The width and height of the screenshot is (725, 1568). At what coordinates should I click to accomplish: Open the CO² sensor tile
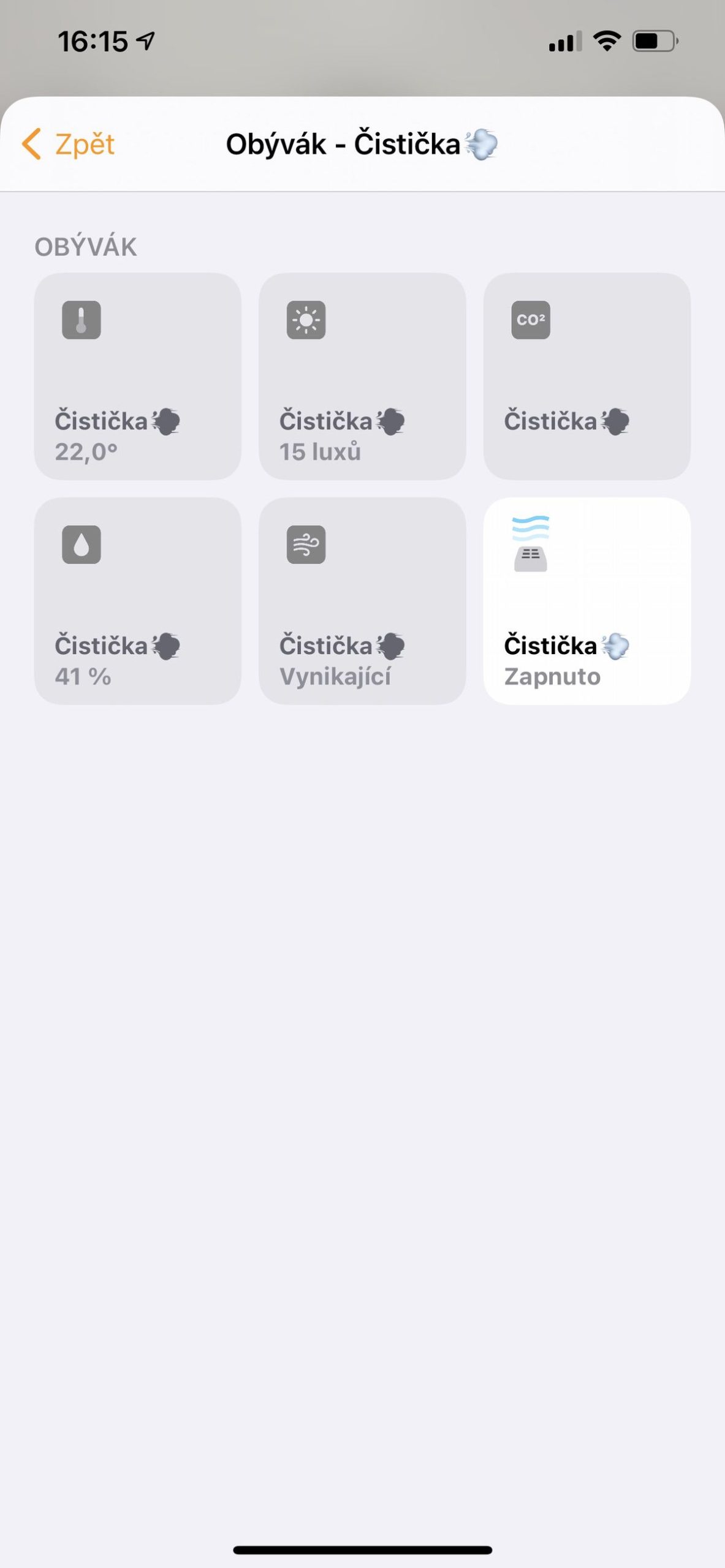click(x=586, y=376)
